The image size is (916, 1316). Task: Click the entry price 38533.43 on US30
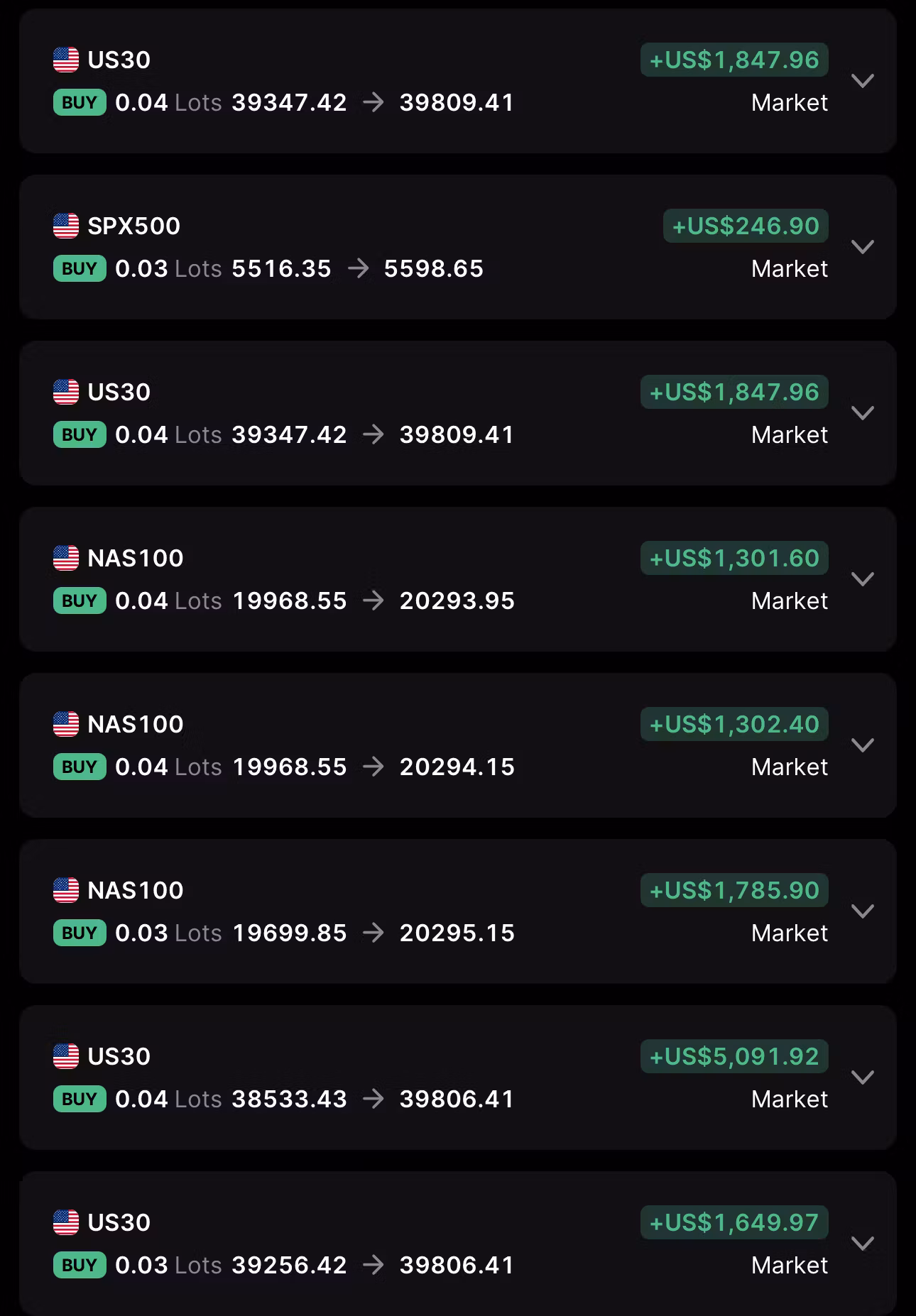[290, 1098]
